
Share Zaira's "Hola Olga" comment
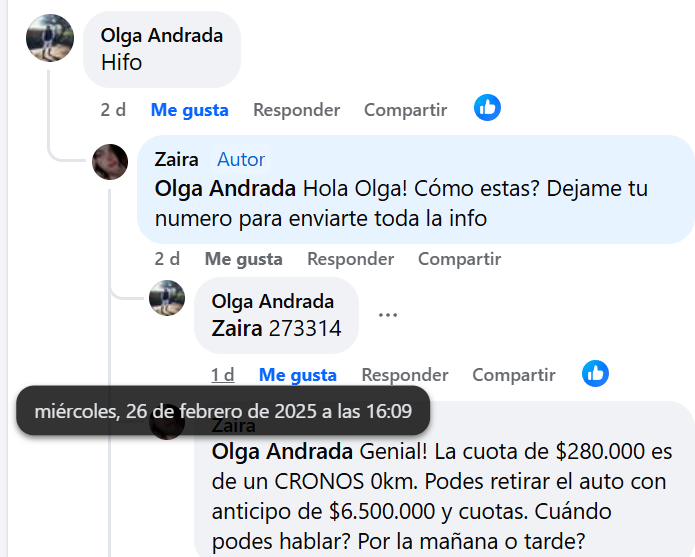[x=459, y=259]
